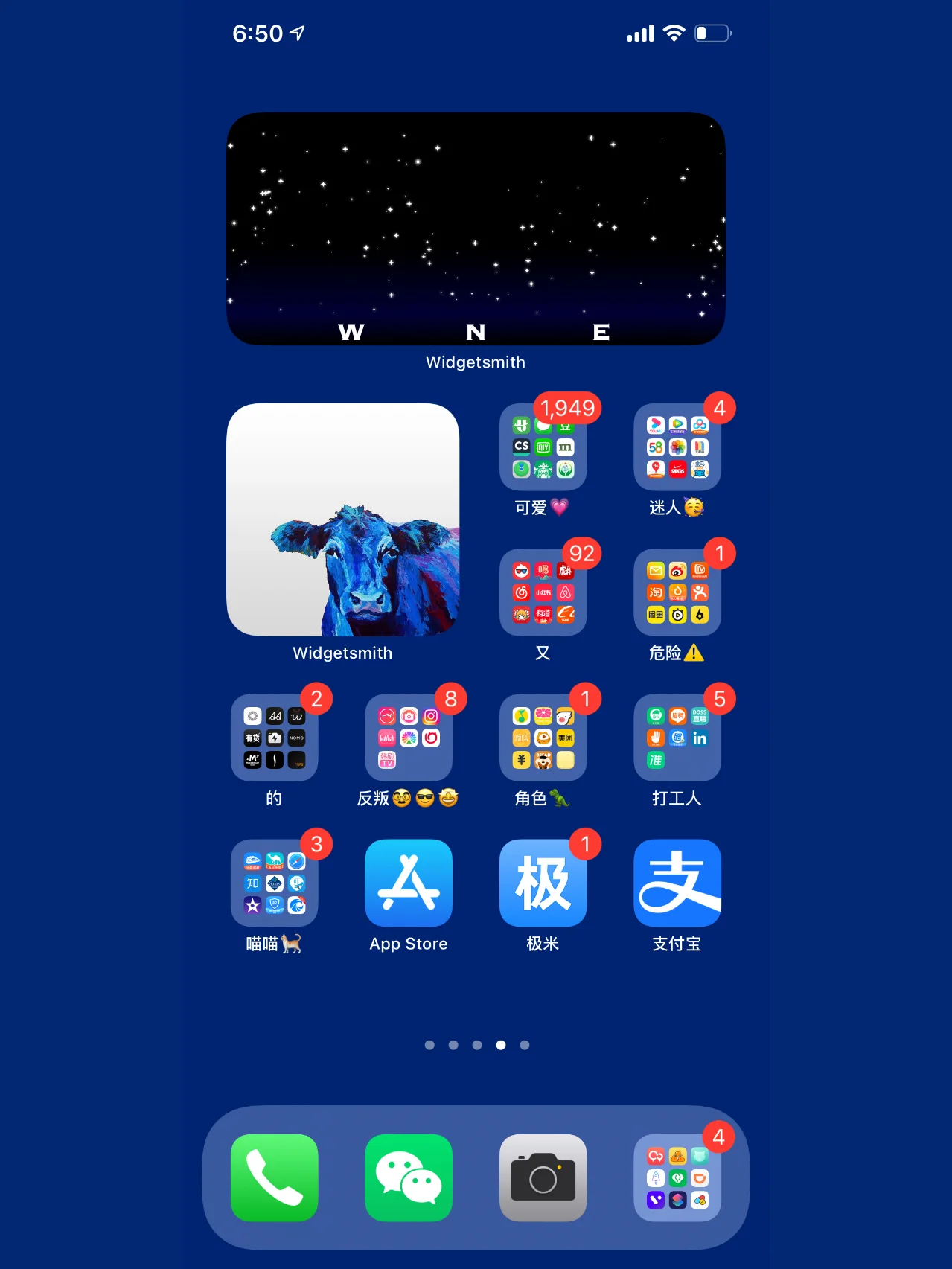The height and width of the screenshot is (1269, 952).
Task: Open the 迷人 folder
Action: pos(677,447)
